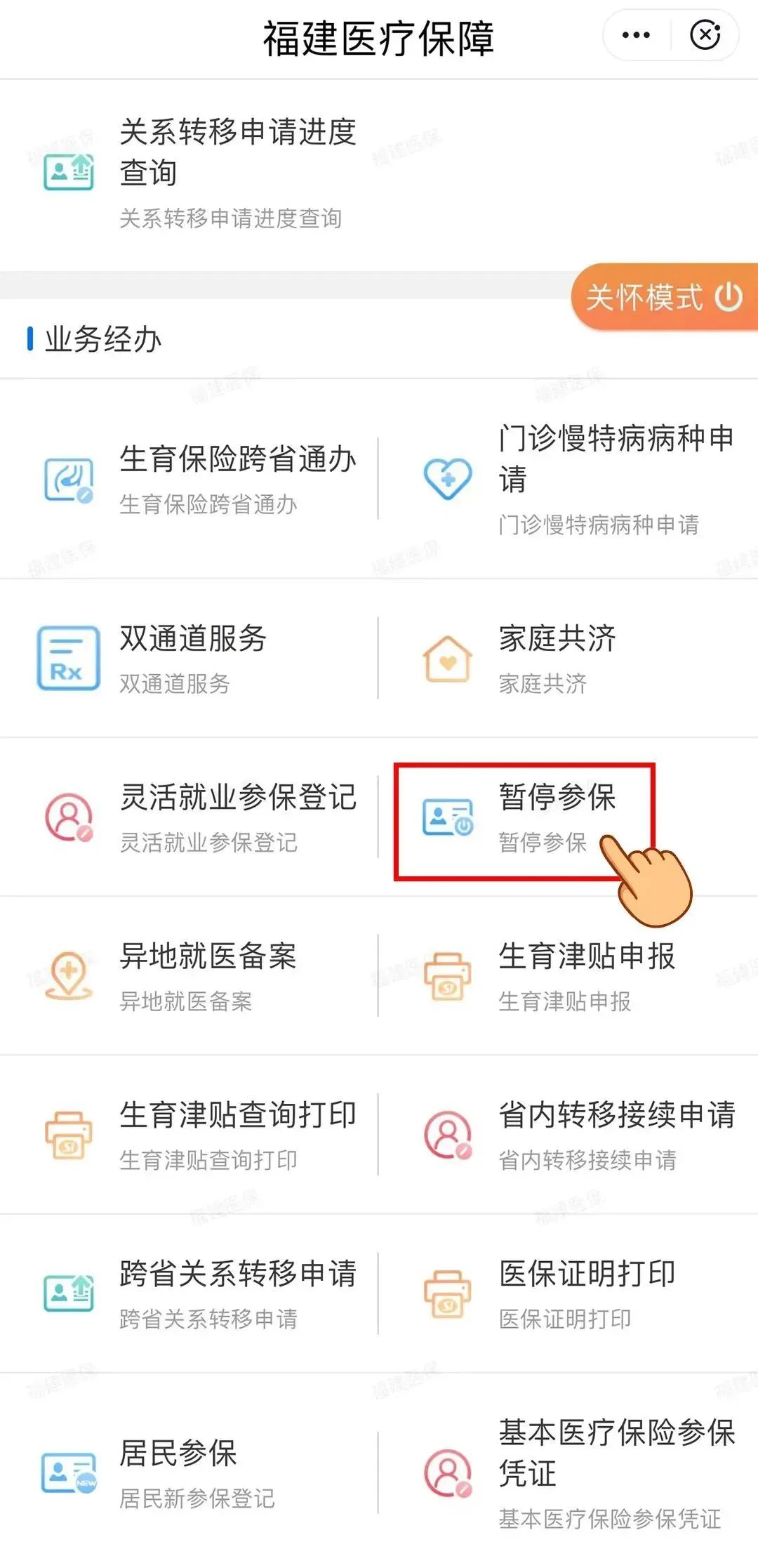
Task: Open 跨省关系转移申请
Action: tap(189, 1293)
